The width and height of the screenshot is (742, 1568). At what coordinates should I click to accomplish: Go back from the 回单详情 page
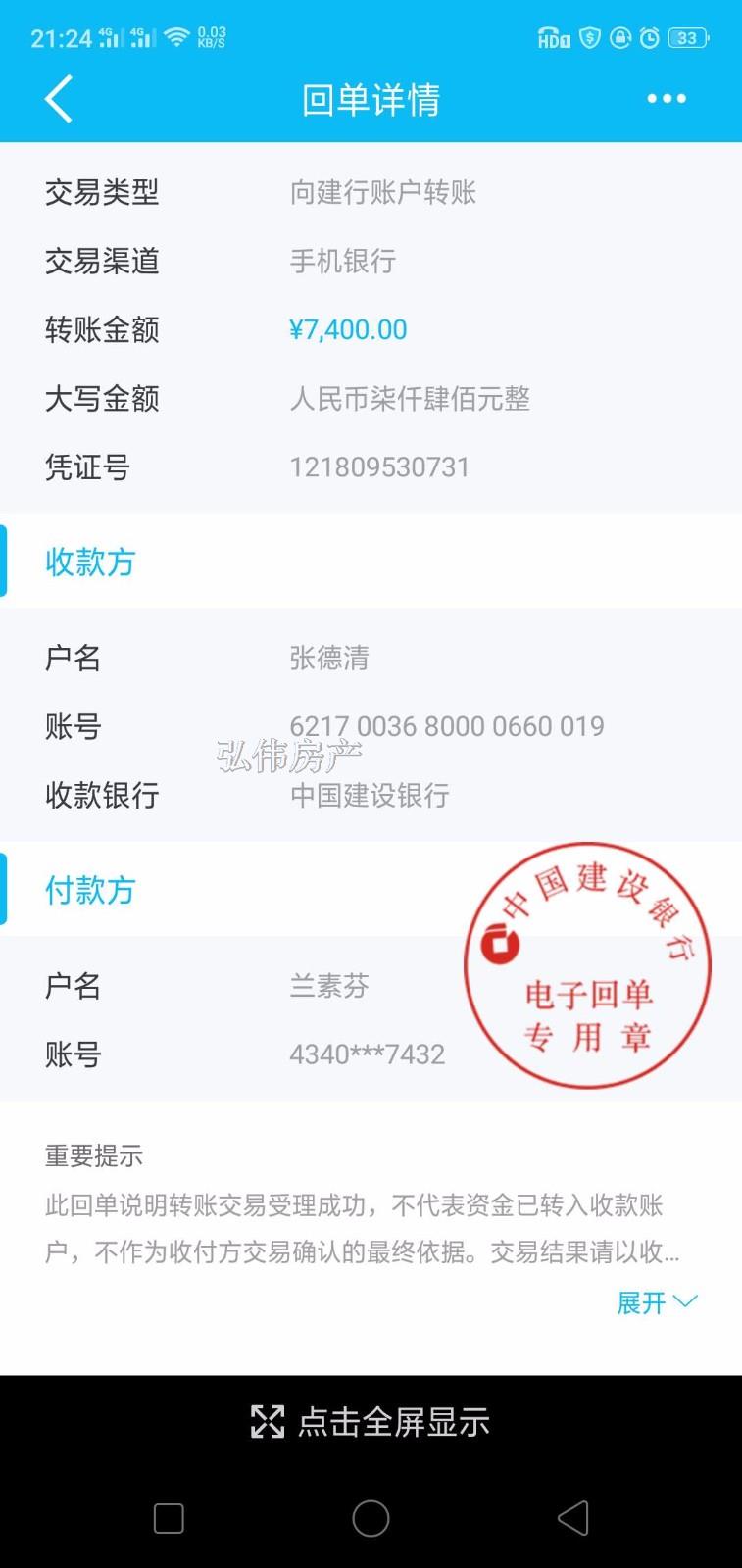point(59,99)
